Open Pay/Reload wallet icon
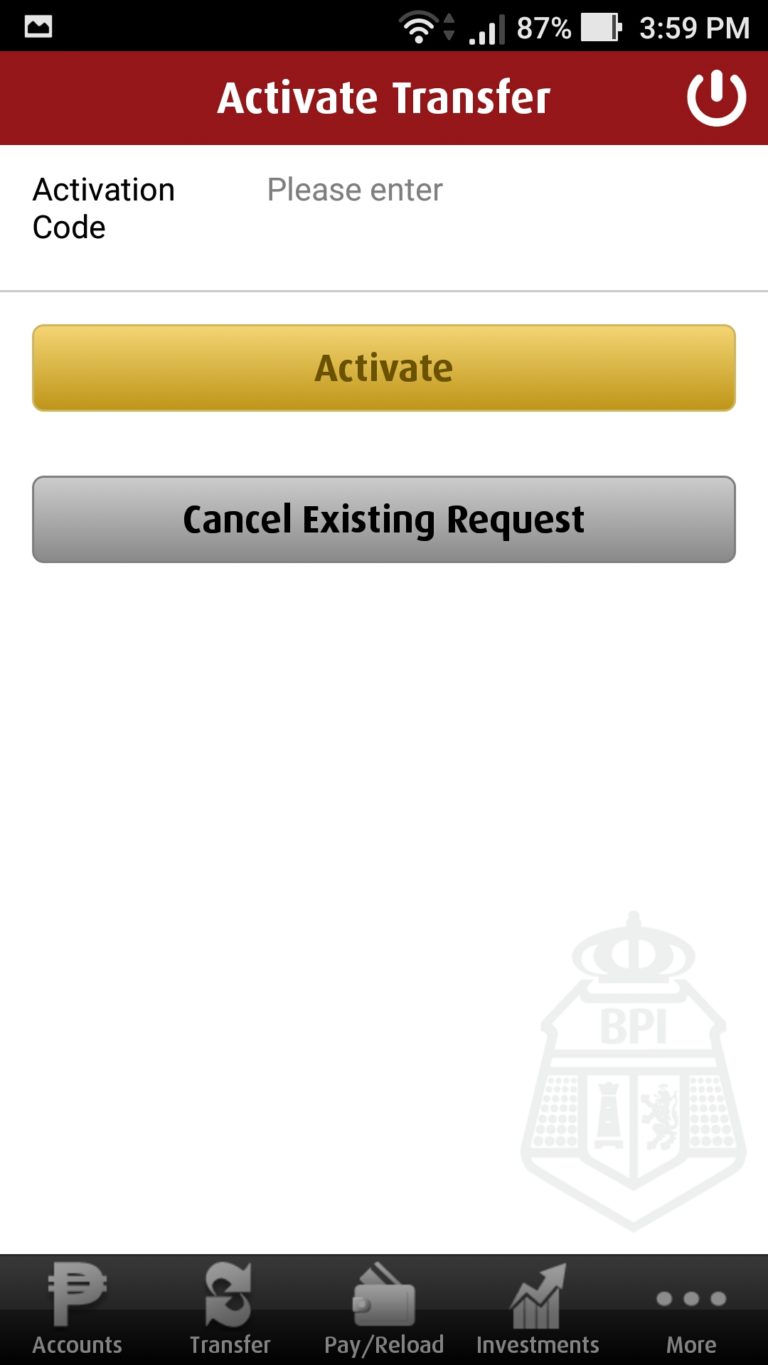 pyautogui.click(x=384, y=1293)
